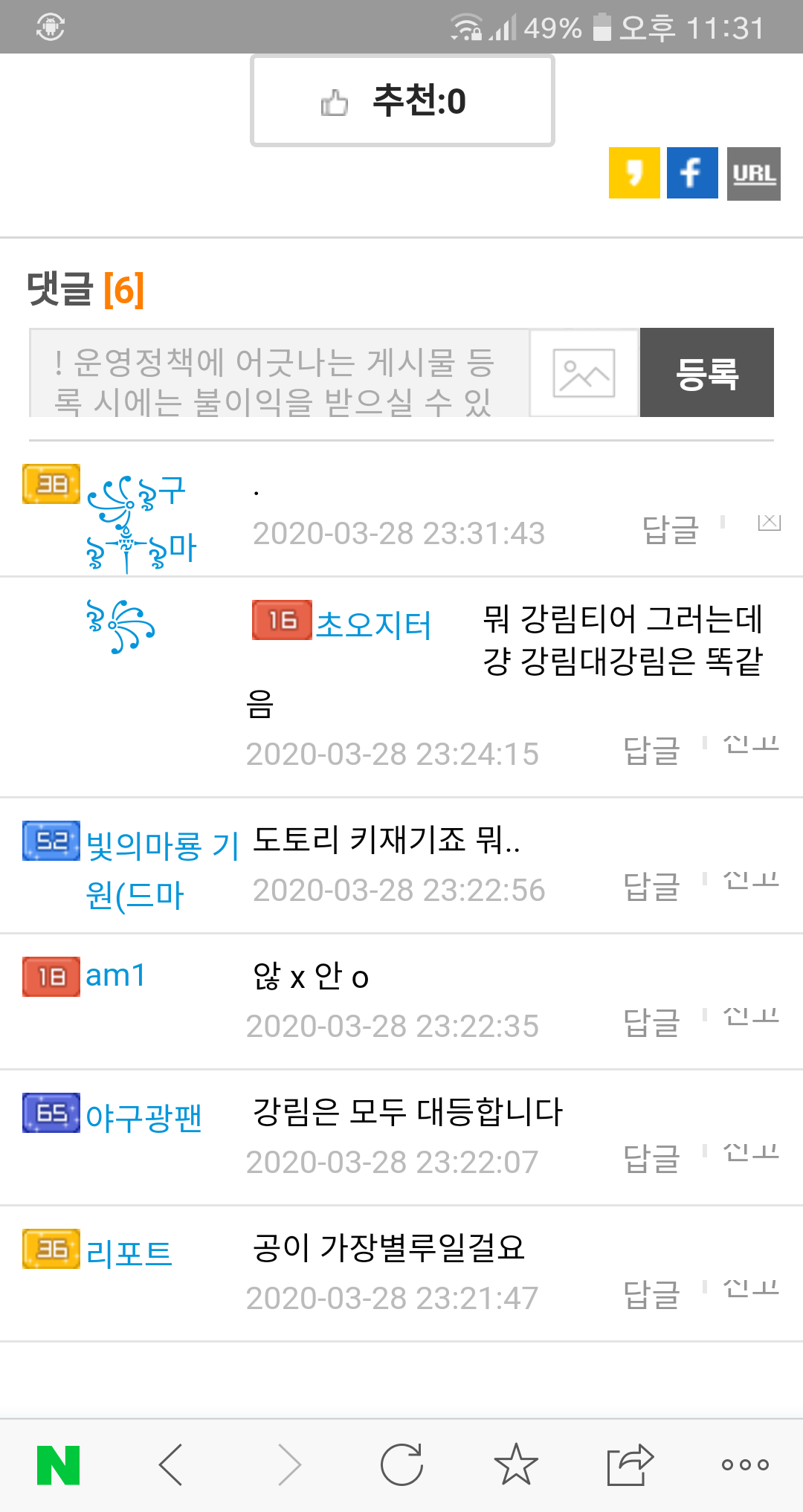Go back to the previous page
This screenshot has height=1512, width=803.
click(x=171, y=1465)
